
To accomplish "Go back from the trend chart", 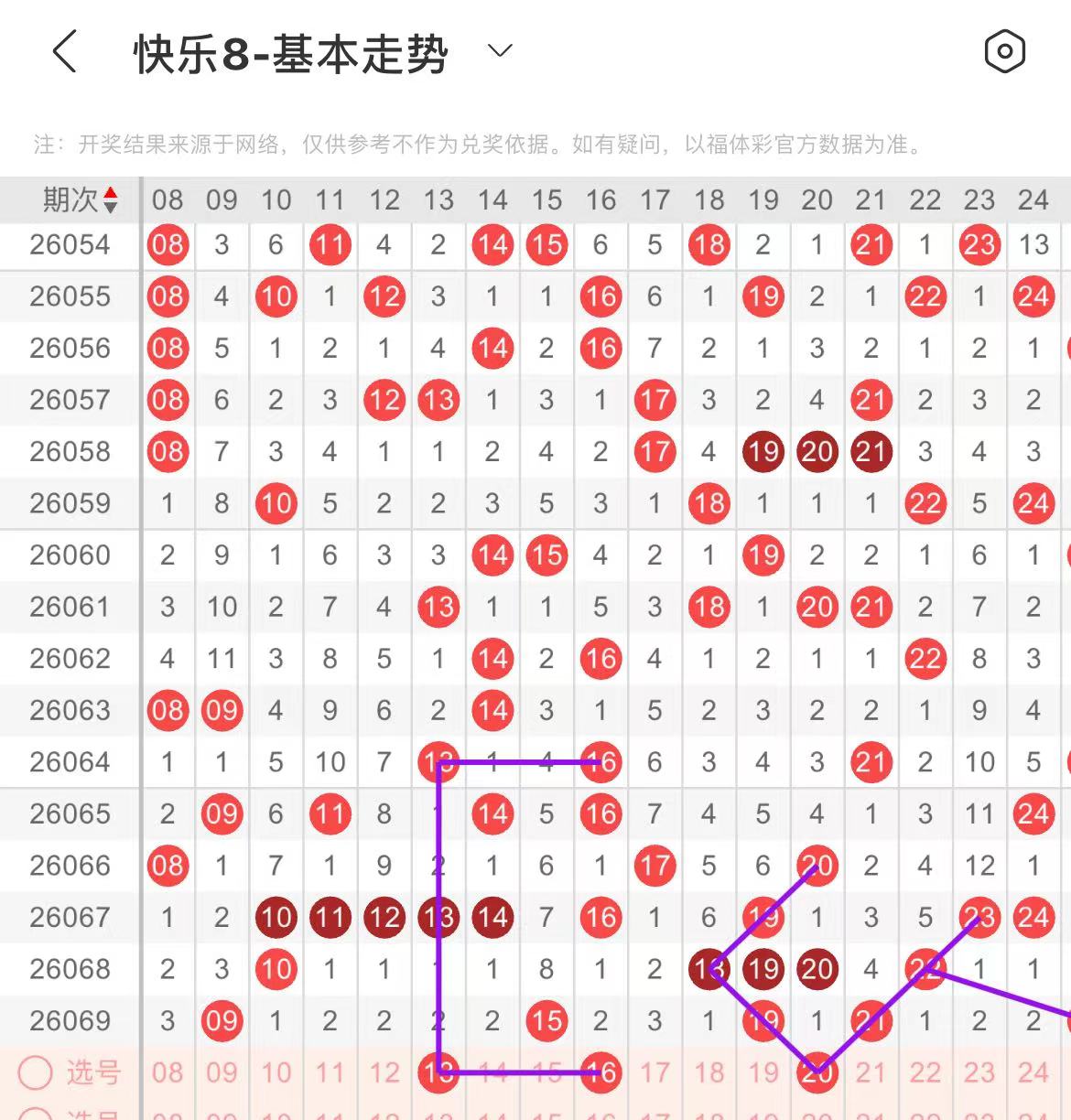I will tap(64, 51).
